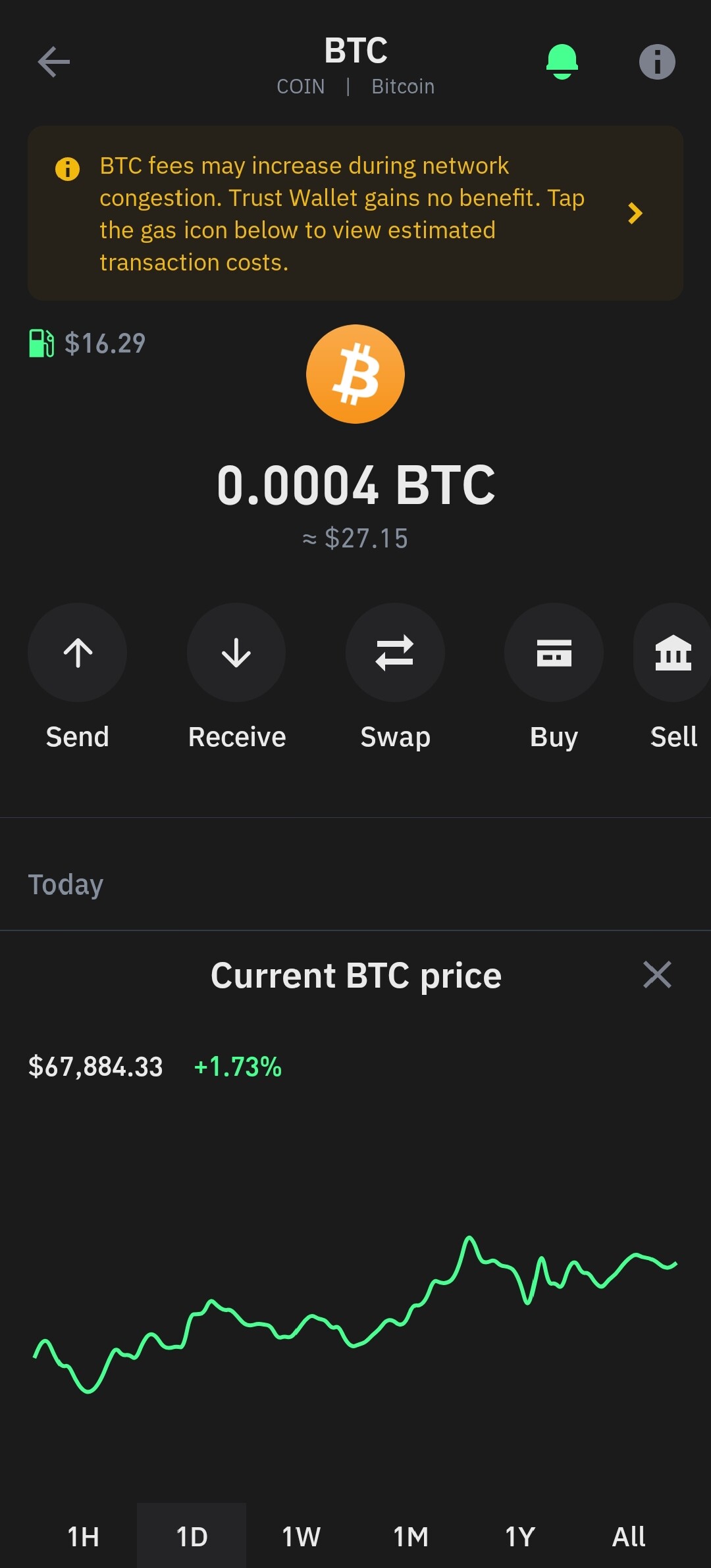This screenshot has width=711, height=1568.
Task: Close the Current BTC price panel
Action: [657, 974]
